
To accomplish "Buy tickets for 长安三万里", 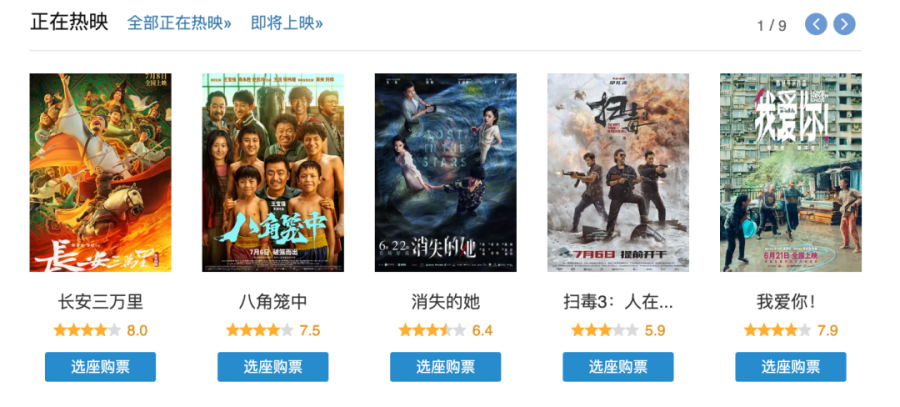I will coord(100,367).
